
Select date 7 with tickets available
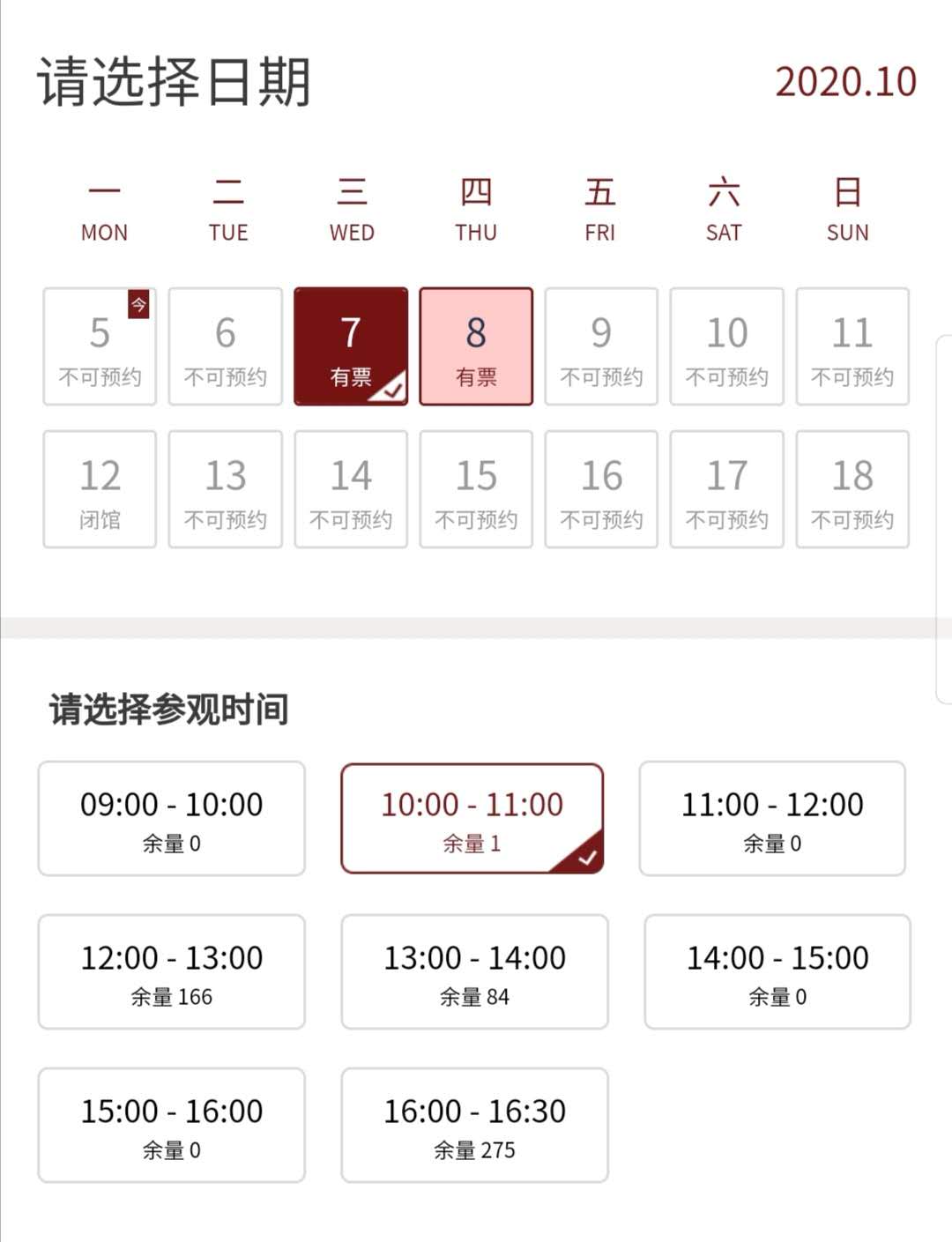(350, 346)
